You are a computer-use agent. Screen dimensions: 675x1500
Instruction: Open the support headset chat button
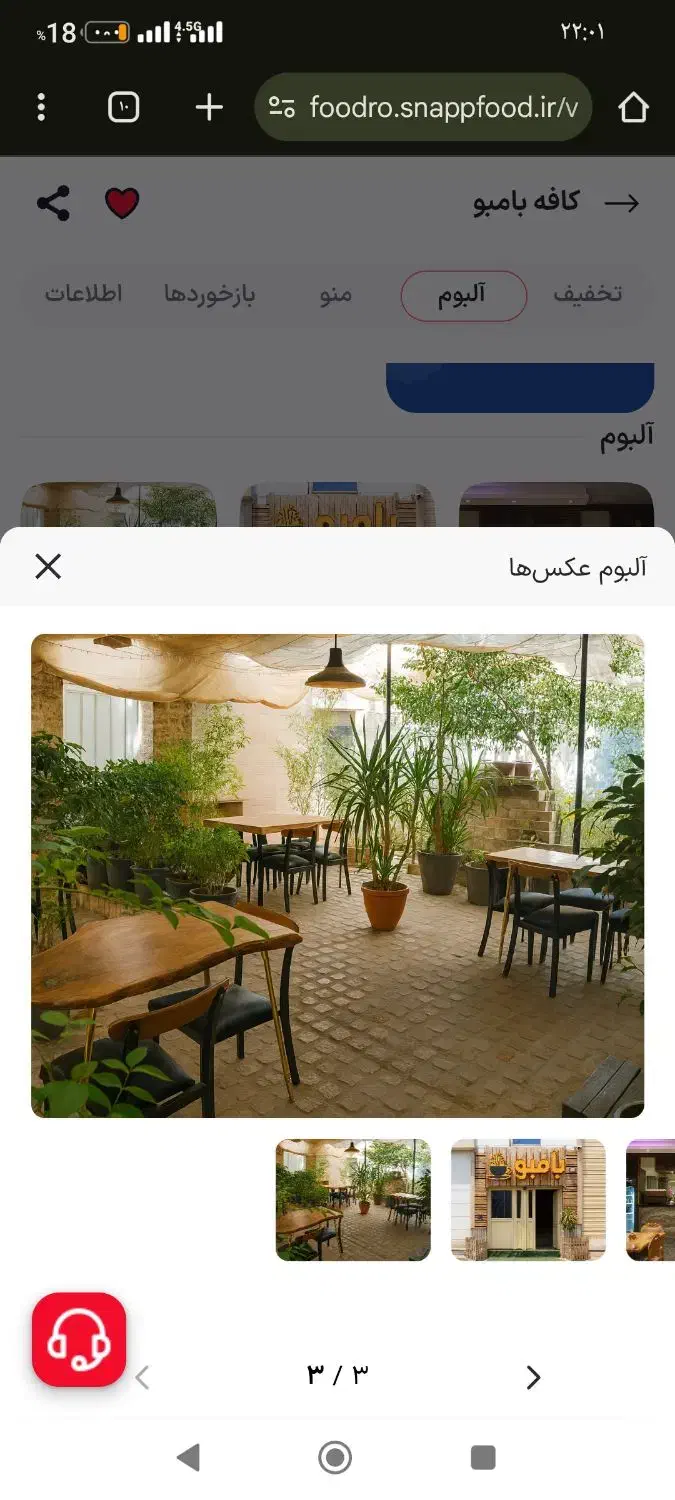click(x=79, y=1340)
